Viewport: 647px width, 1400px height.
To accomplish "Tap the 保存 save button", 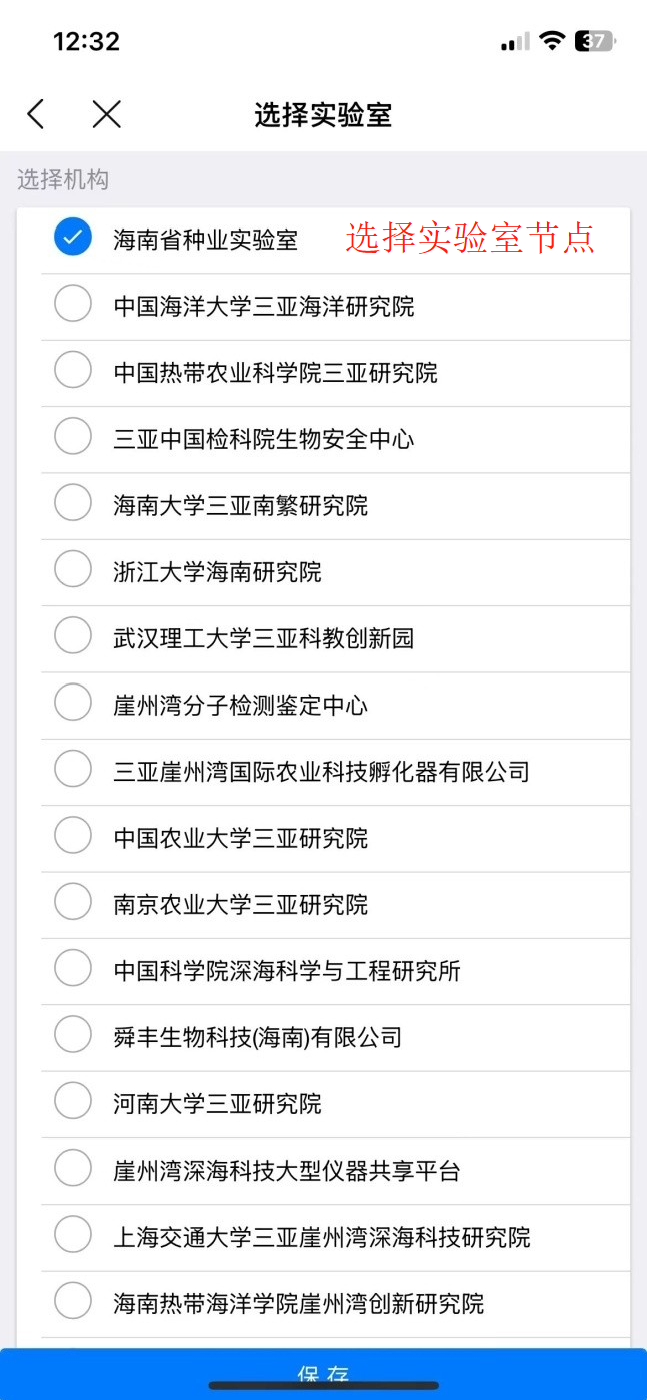I will point(323,1374).
